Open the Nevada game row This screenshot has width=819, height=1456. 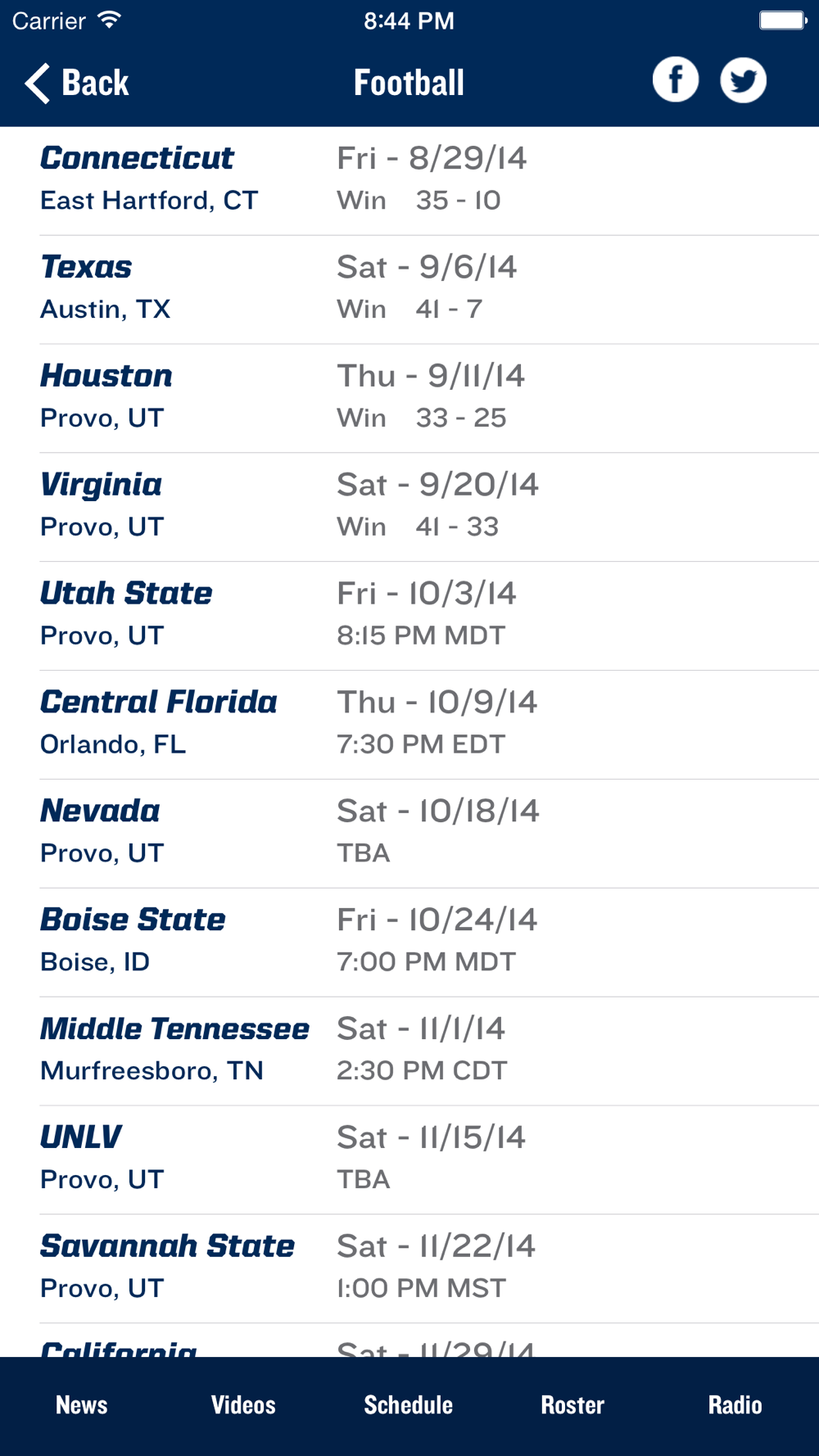409,834
